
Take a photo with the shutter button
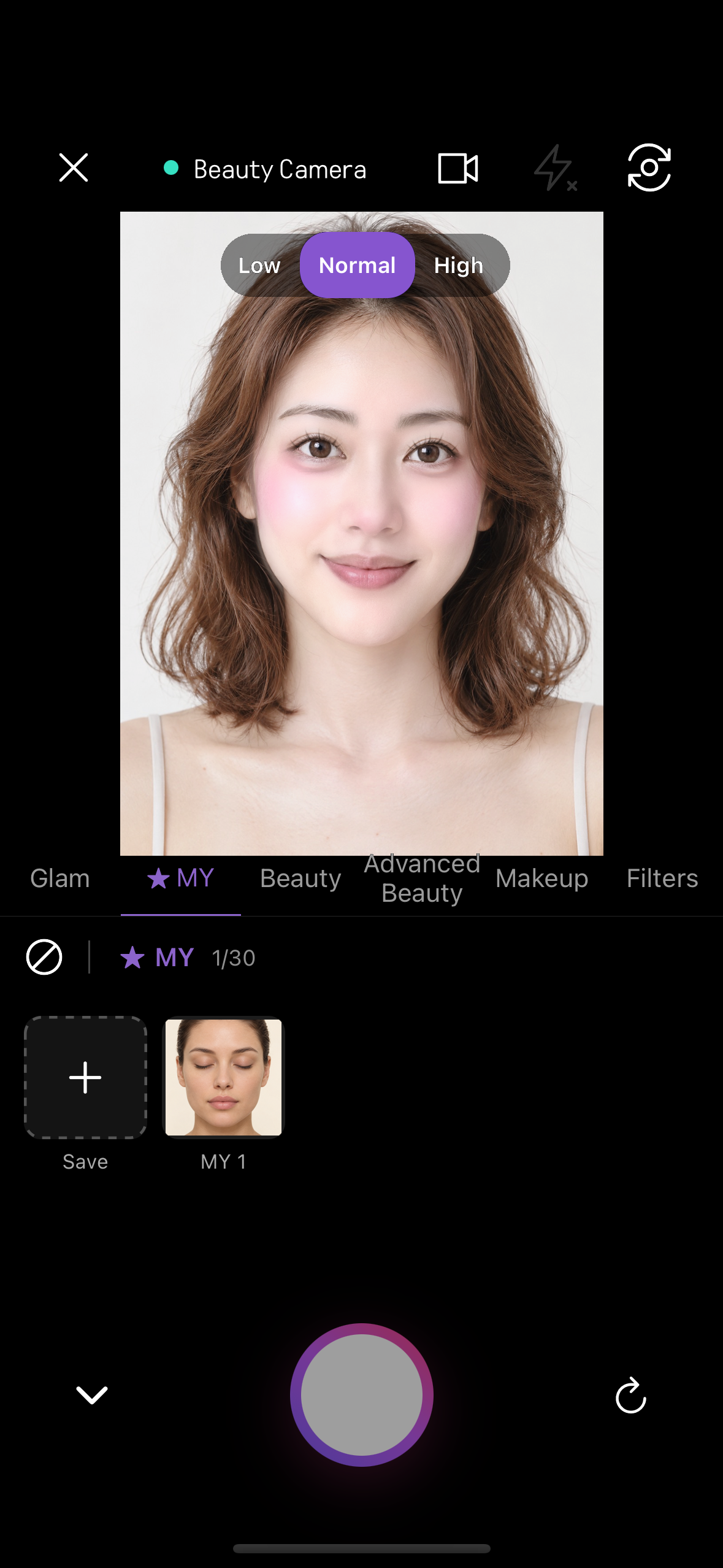tap(362, 1395)
